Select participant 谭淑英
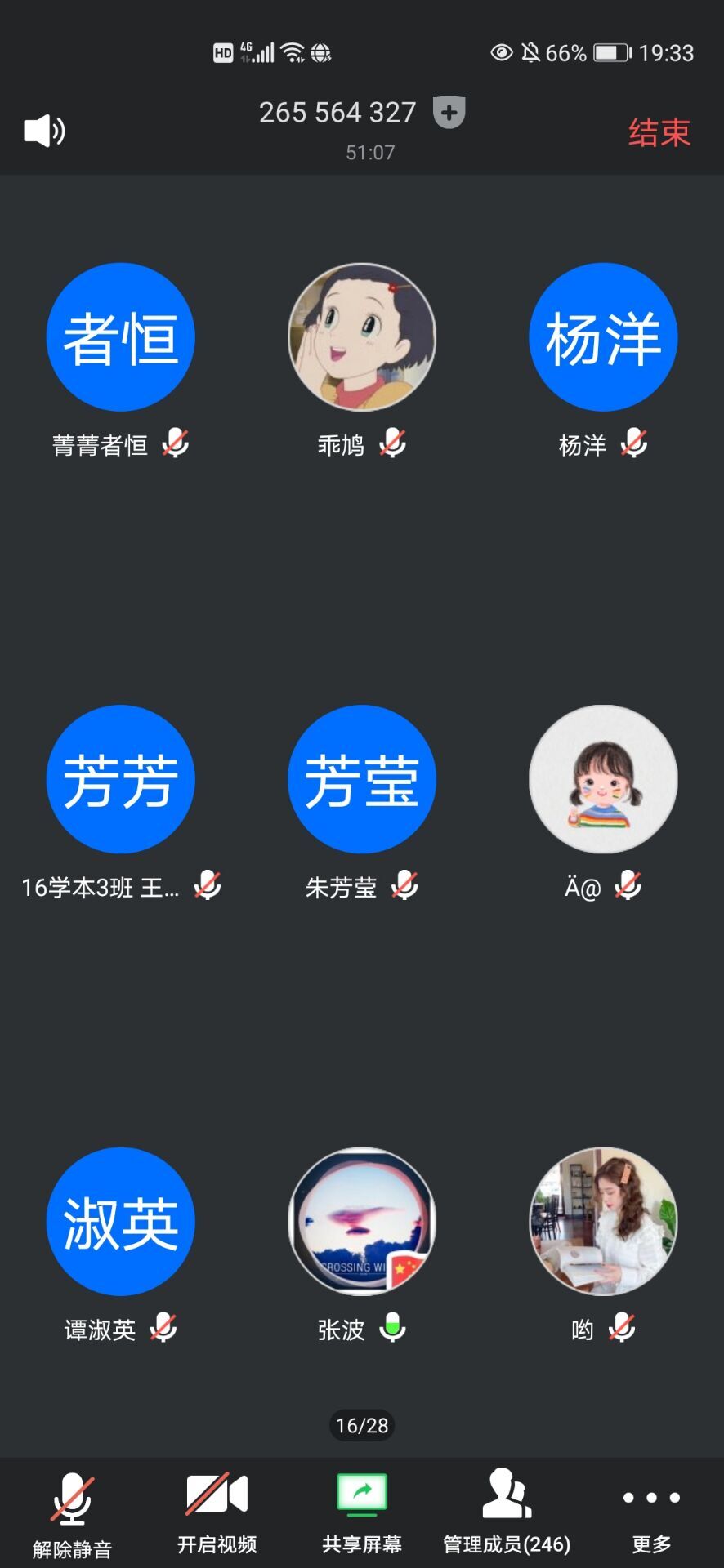Viewport: 724px width, 1568px height. 120,1221
